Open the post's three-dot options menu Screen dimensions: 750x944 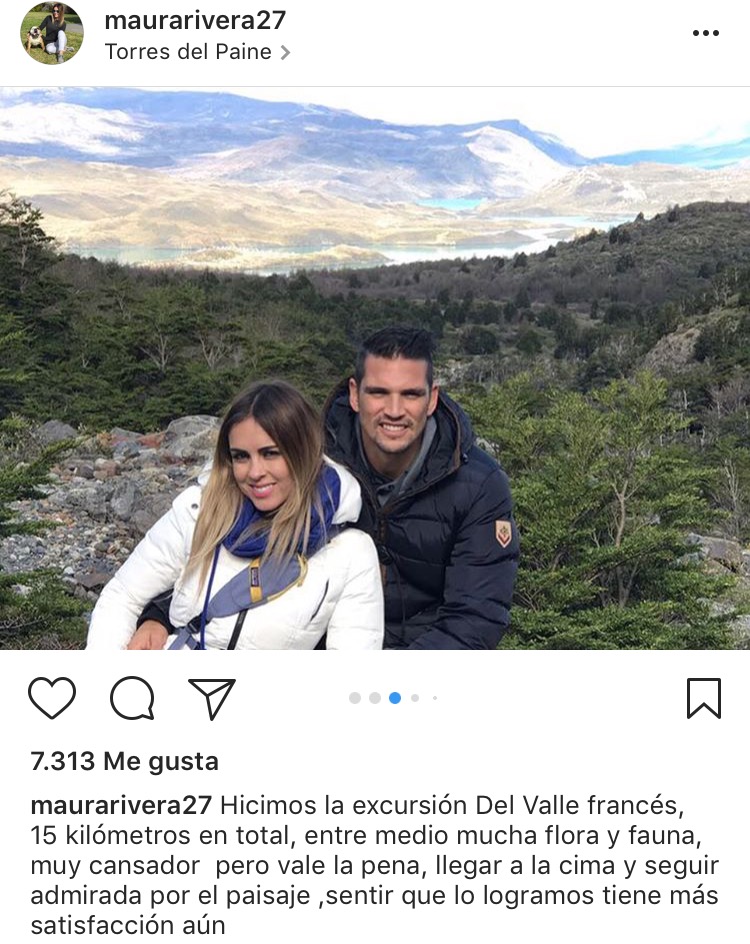click(705, 33)
